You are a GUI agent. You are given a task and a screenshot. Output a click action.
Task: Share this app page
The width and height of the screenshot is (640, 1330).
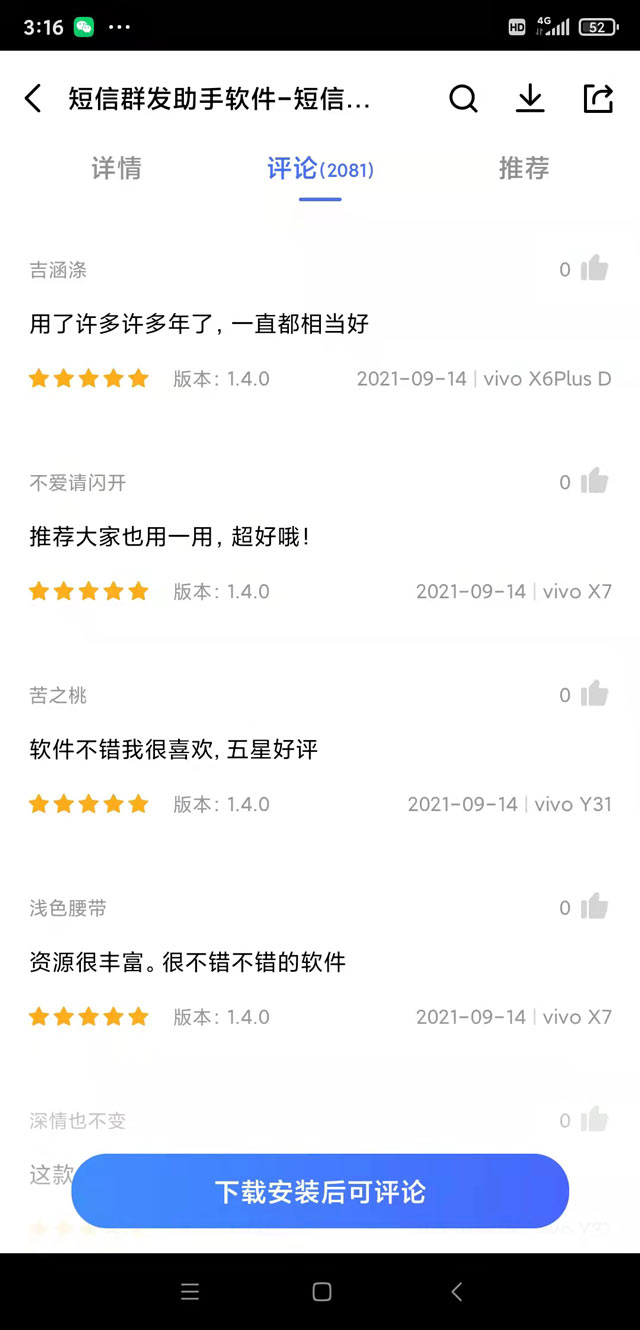pos(597,99)
